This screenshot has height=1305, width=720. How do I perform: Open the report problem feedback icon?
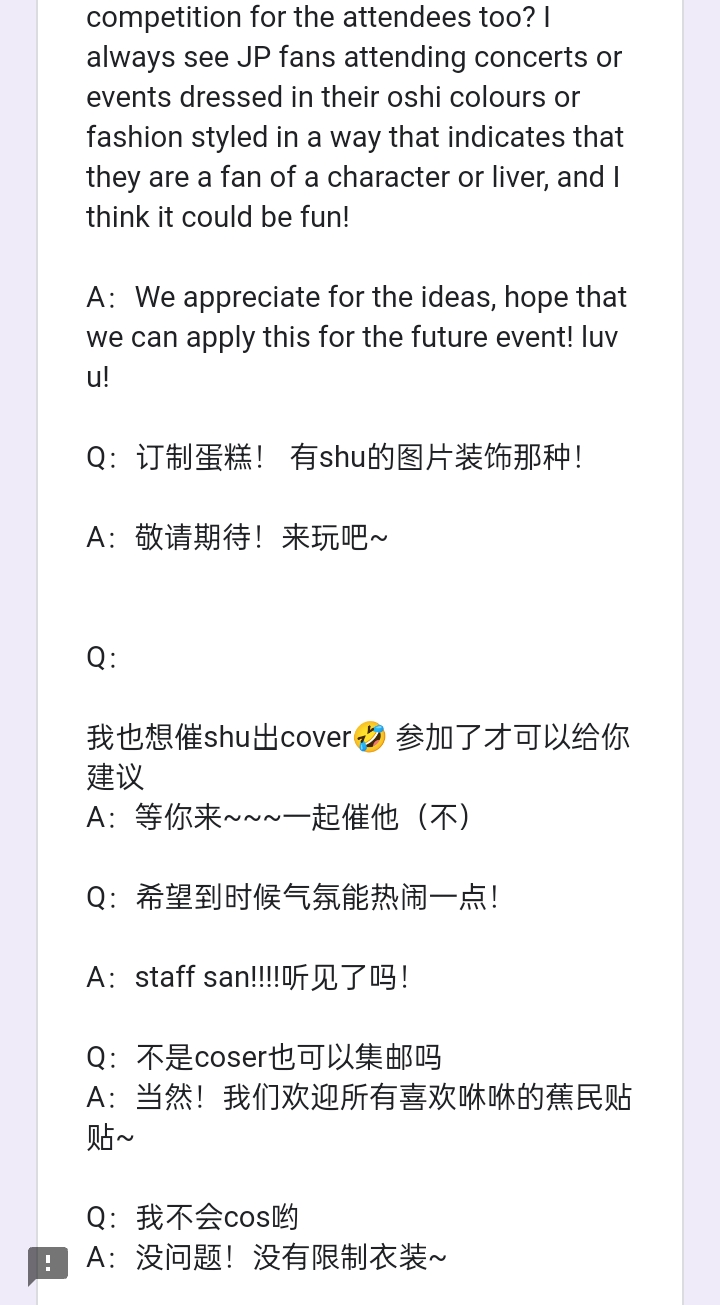48,1264
